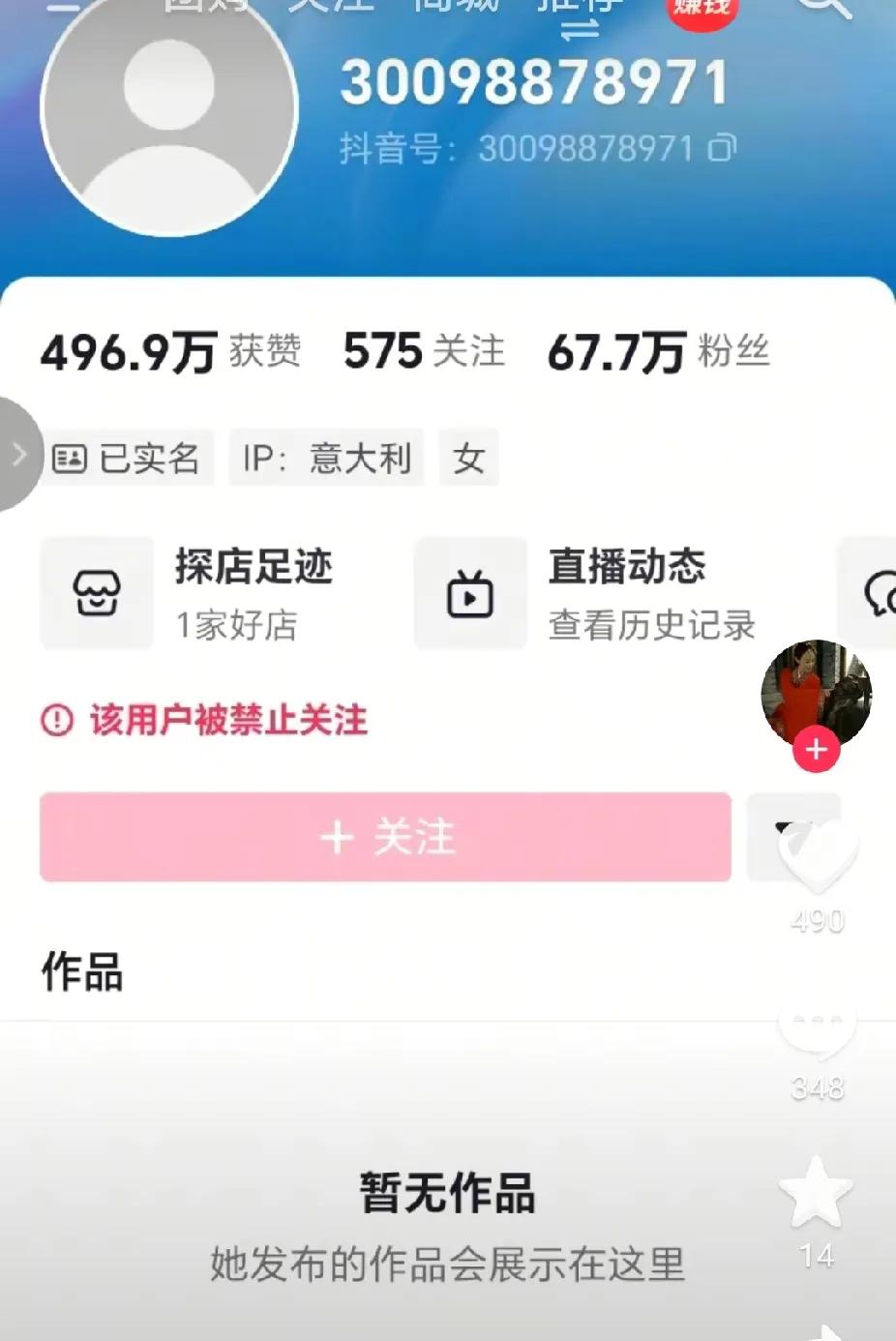
Task: Tap the red plus on the live avatar
Action: point(818,748)
